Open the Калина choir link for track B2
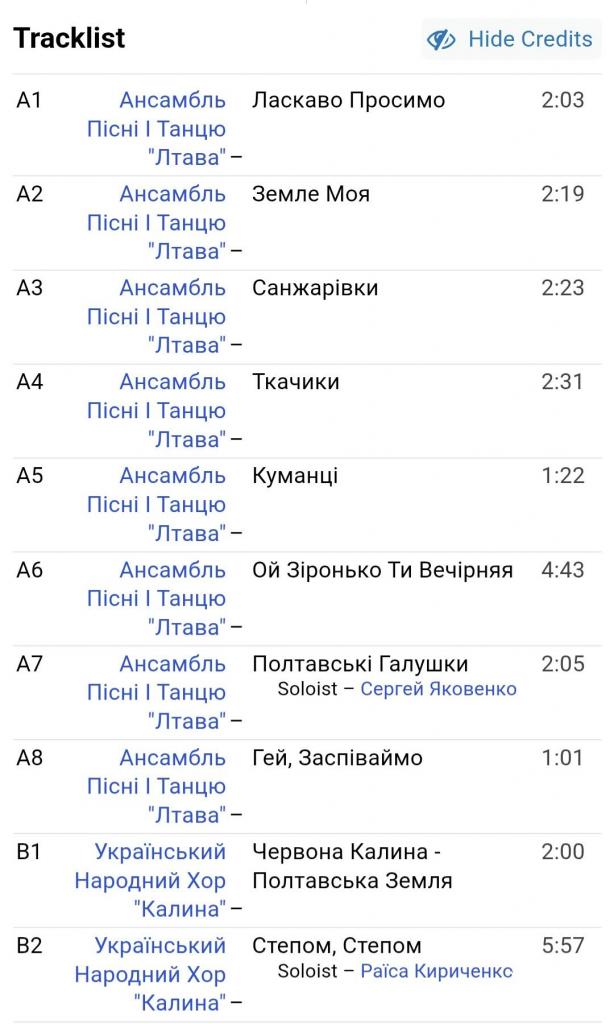Screen dimensions: 614x1024 pos(151,975)
